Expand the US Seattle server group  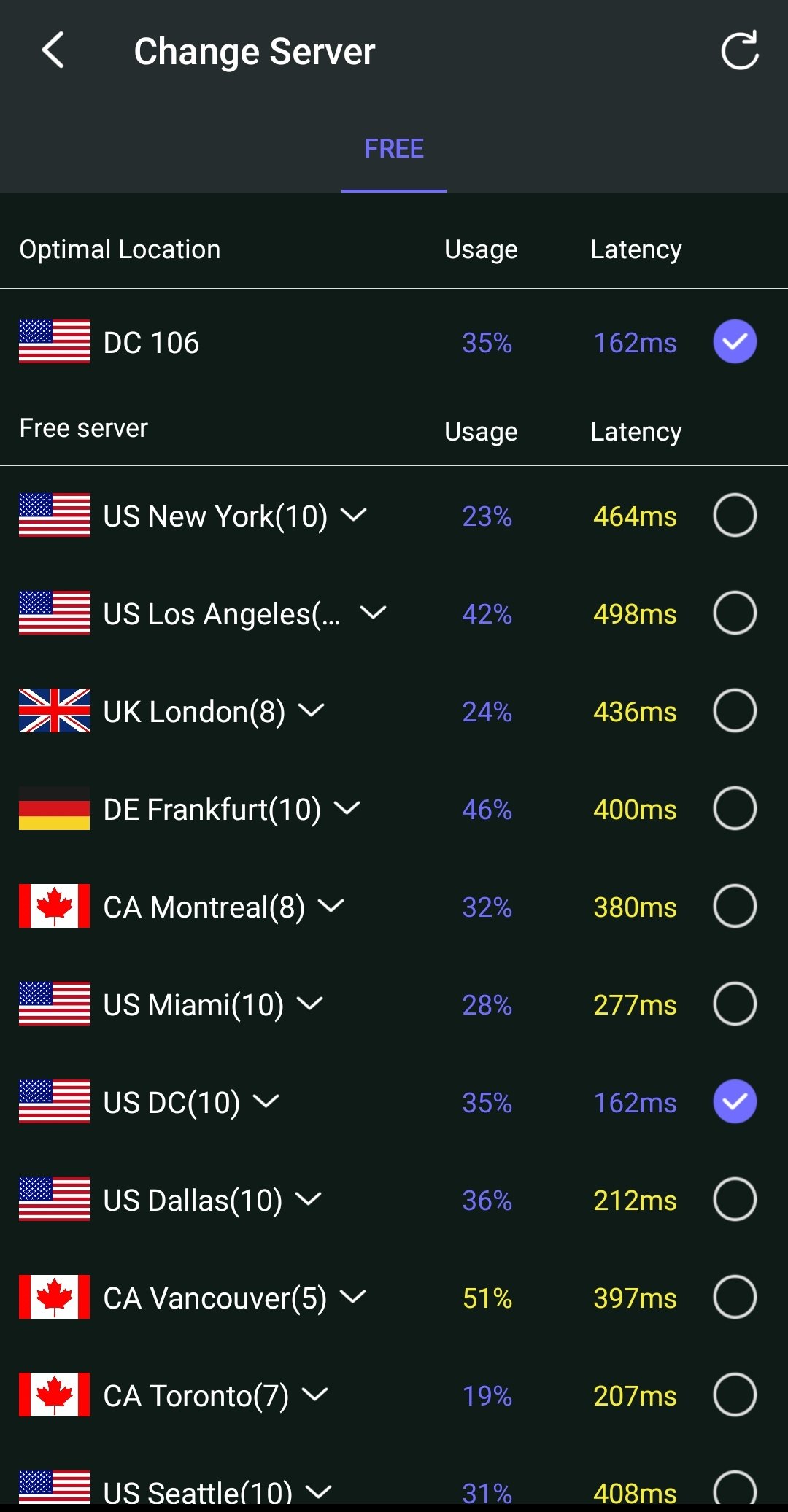point(318,1491)
